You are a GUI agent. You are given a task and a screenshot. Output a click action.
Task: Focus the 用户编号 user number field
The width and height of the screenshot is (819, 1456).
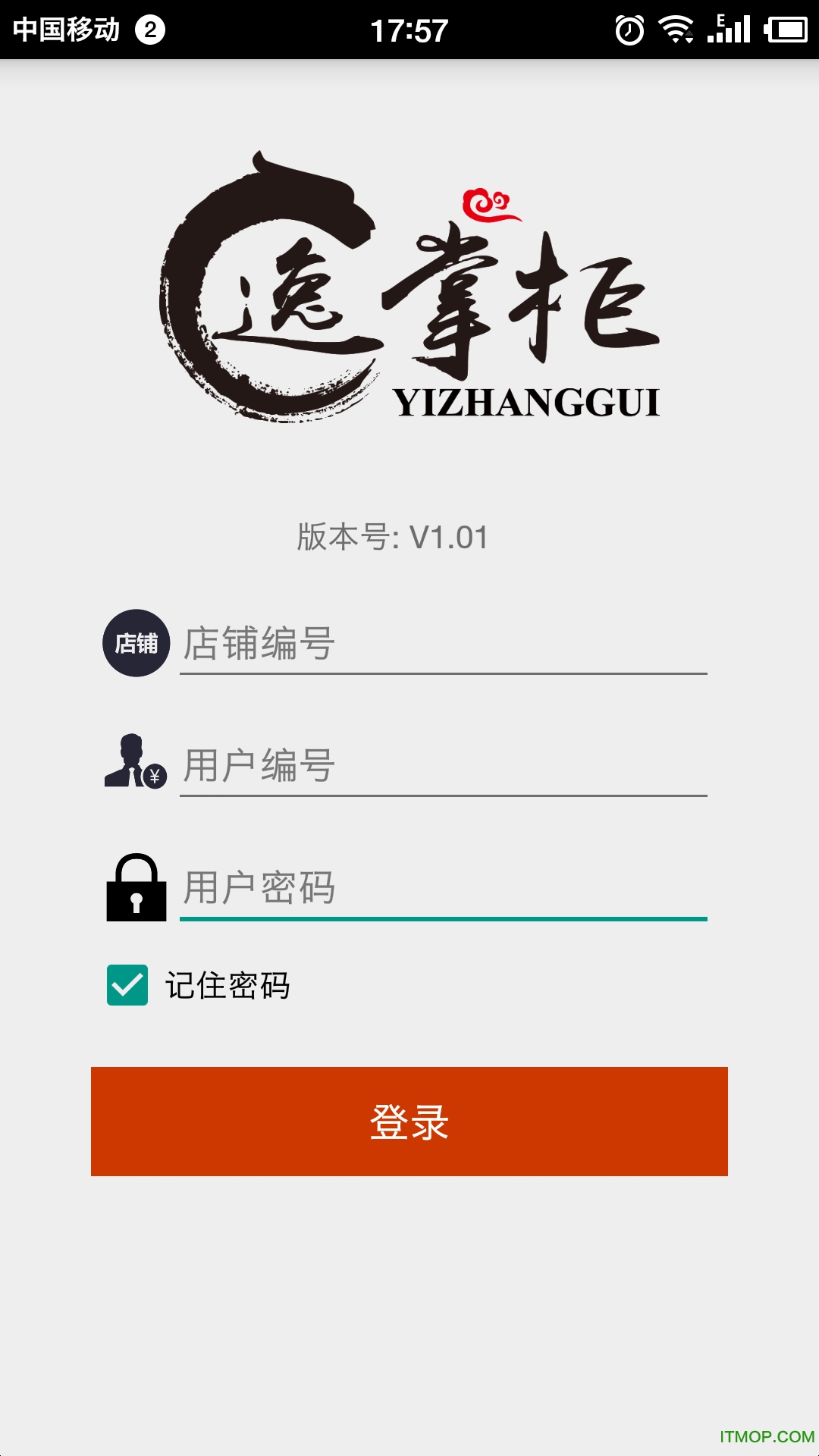tap(443, 766)
